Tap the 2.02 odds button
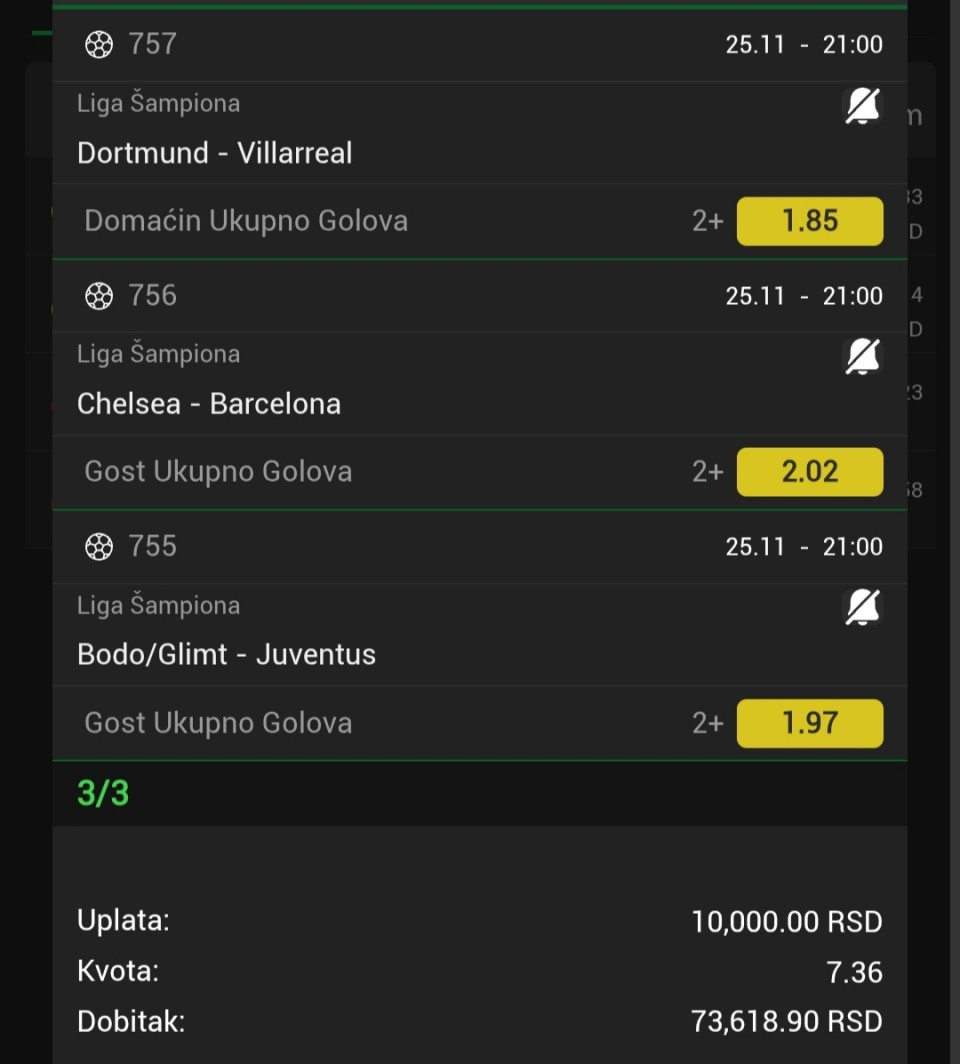This screenshot has height=1064, width=960. tap(809, 472)
